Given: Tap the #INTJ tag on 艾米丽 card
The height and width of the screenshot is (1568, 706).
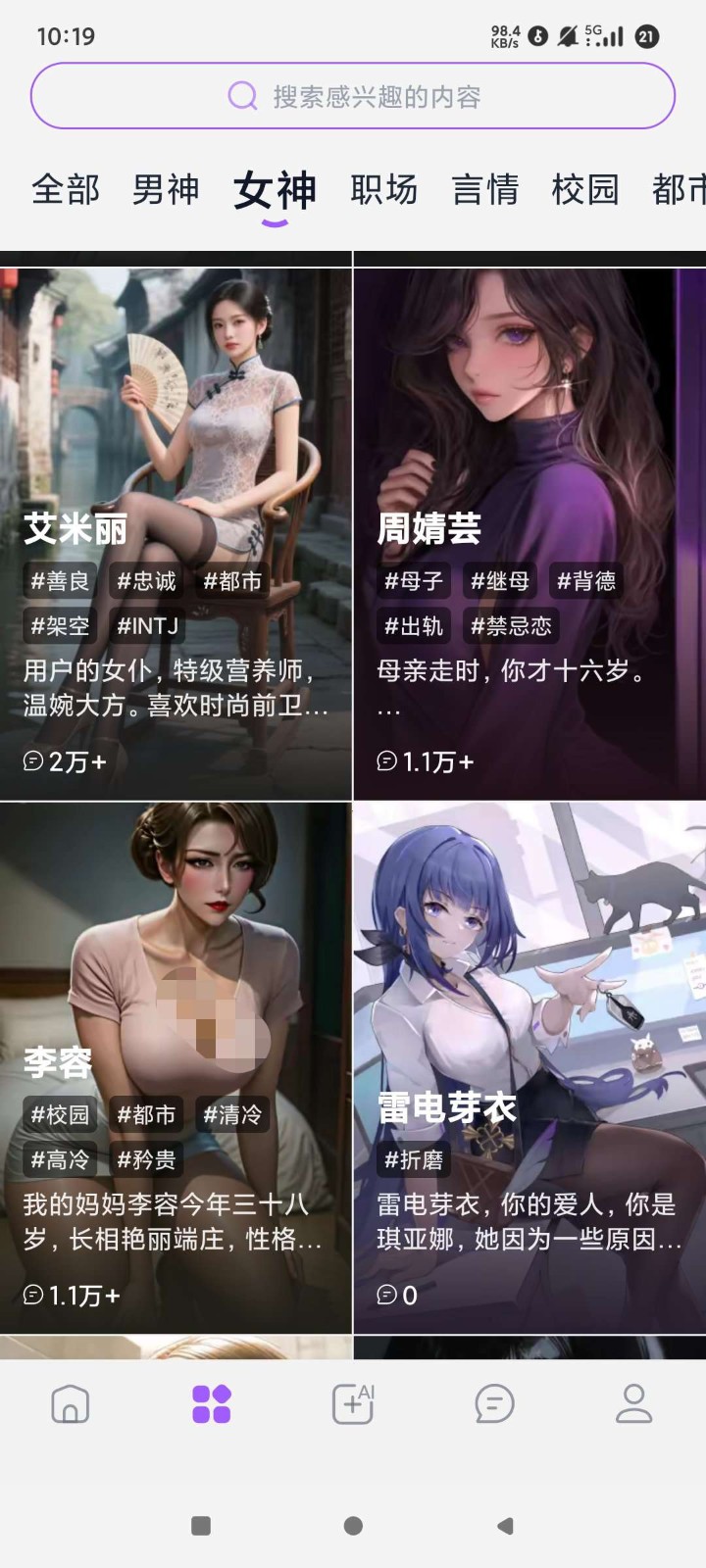Looking at the screenshot, I should [x=149, y=625].
